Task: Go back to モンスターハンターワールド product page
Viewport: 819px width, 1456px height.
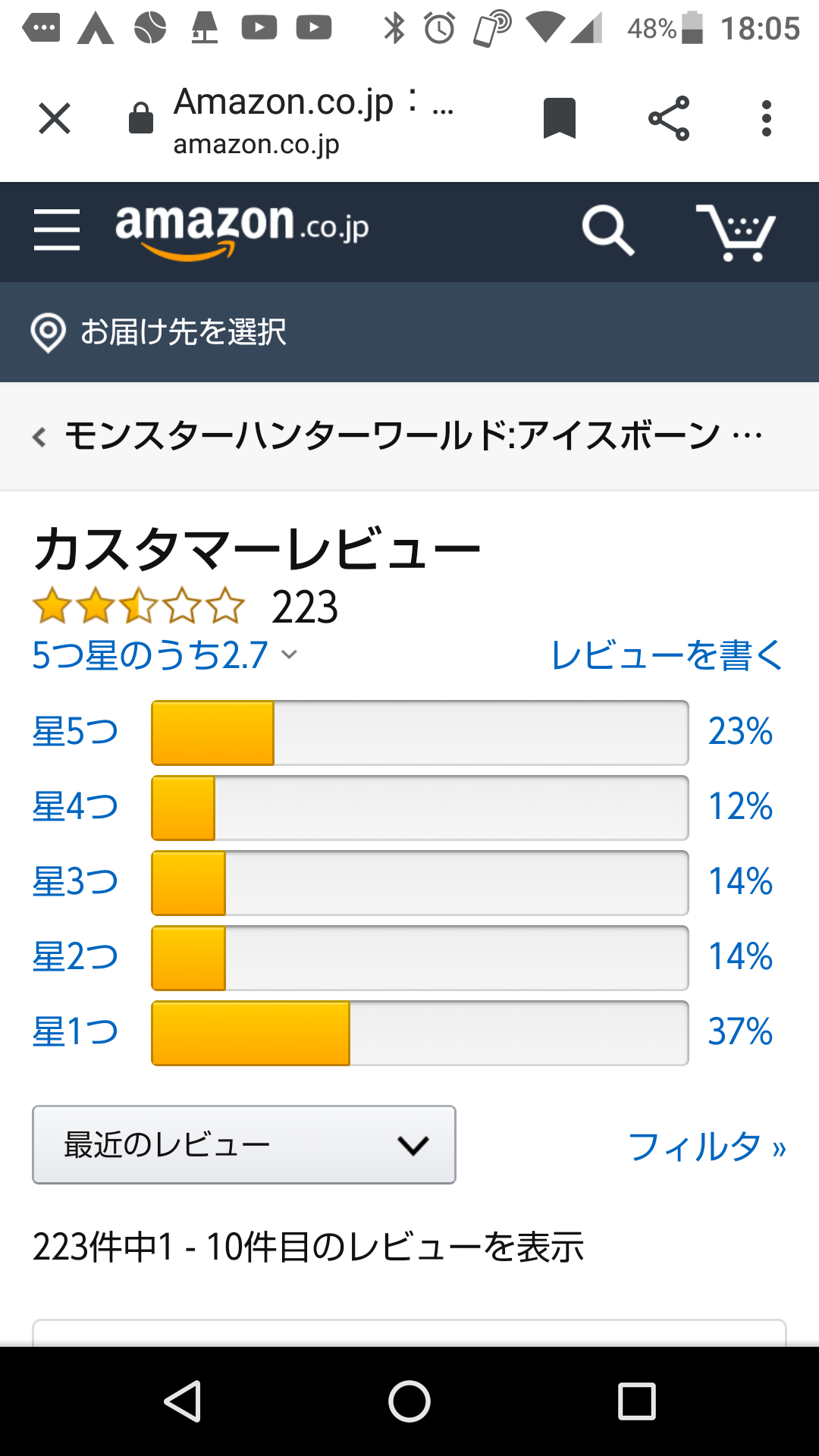Action: click(x=397, y=436)
